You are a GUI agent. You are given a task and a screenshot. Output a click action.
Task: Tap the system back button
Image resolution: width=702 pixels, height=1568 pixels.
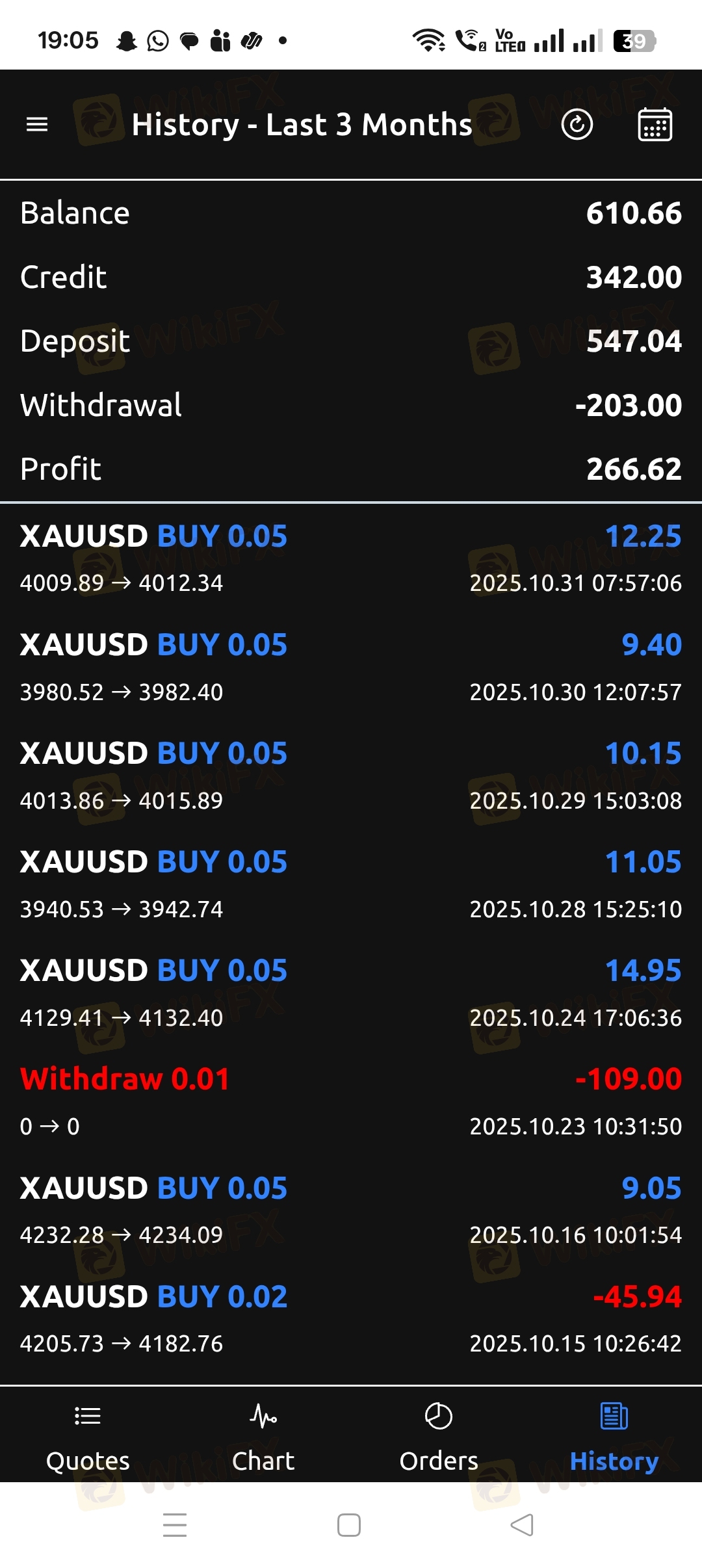click(522, 1525)
